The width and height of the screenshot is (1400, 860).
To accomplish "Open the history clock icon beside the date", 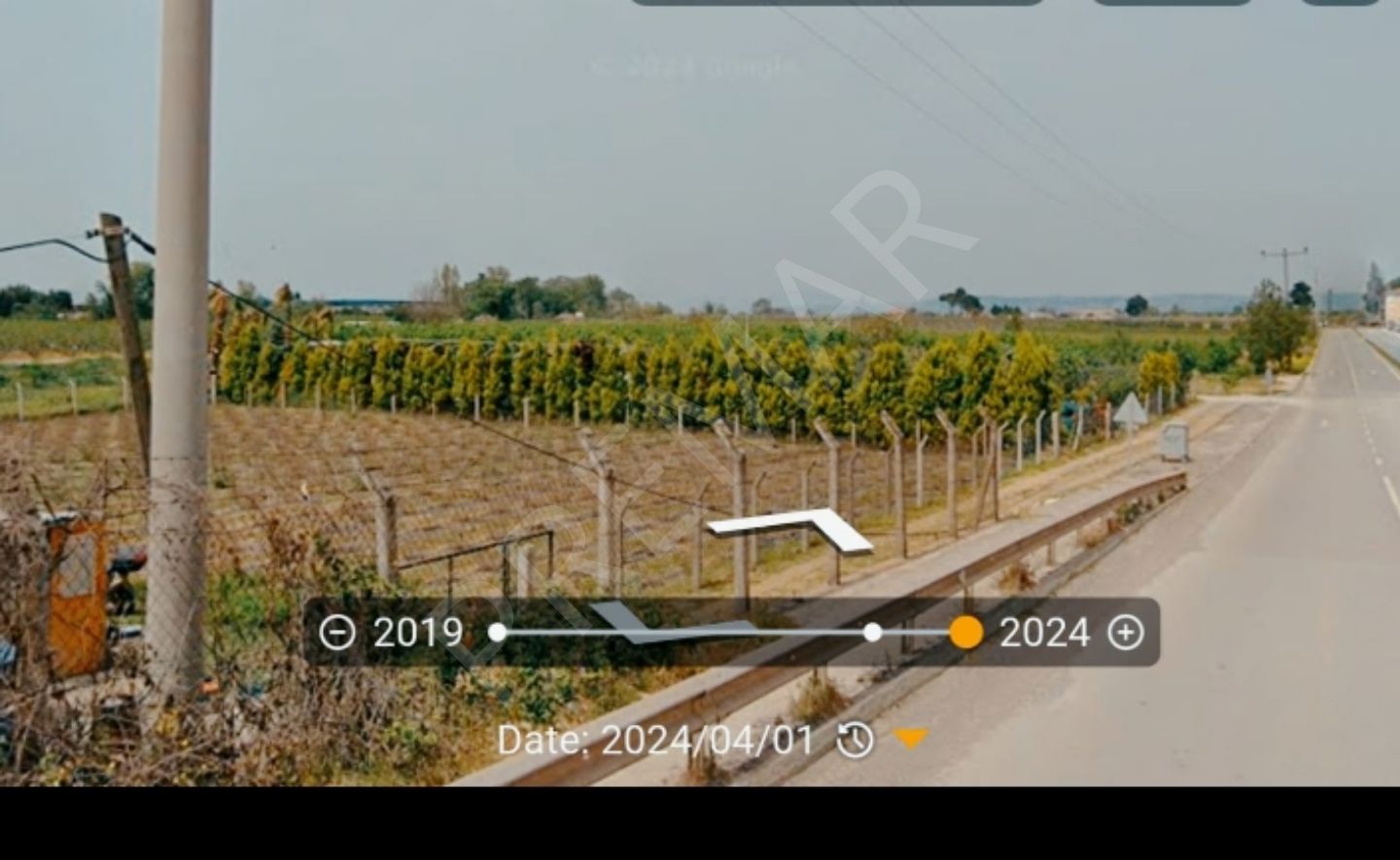I will click(855, 740).
